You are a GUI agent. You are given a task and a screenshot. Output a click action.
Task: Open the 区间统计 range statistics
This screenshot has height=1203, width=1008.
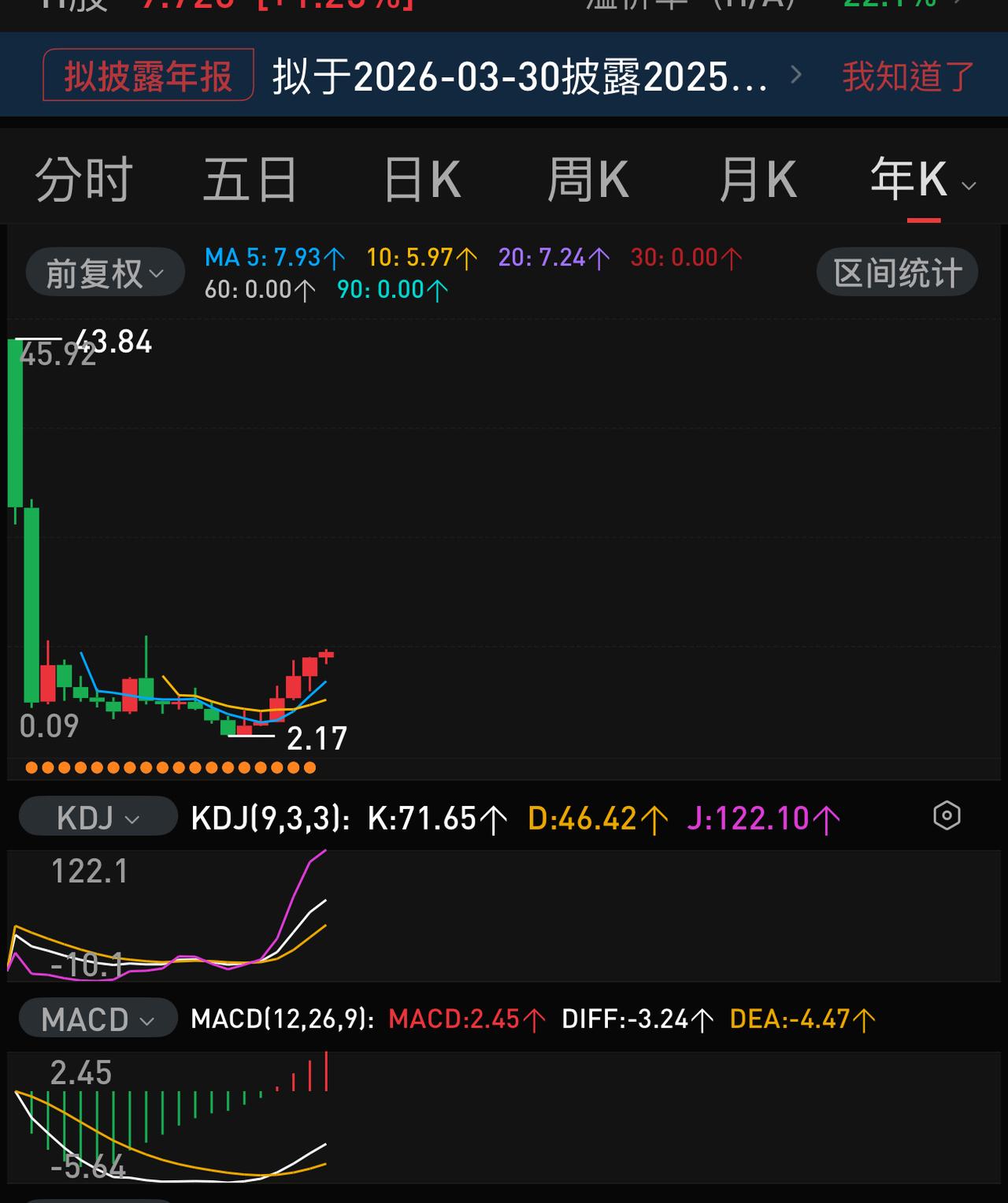896,271
